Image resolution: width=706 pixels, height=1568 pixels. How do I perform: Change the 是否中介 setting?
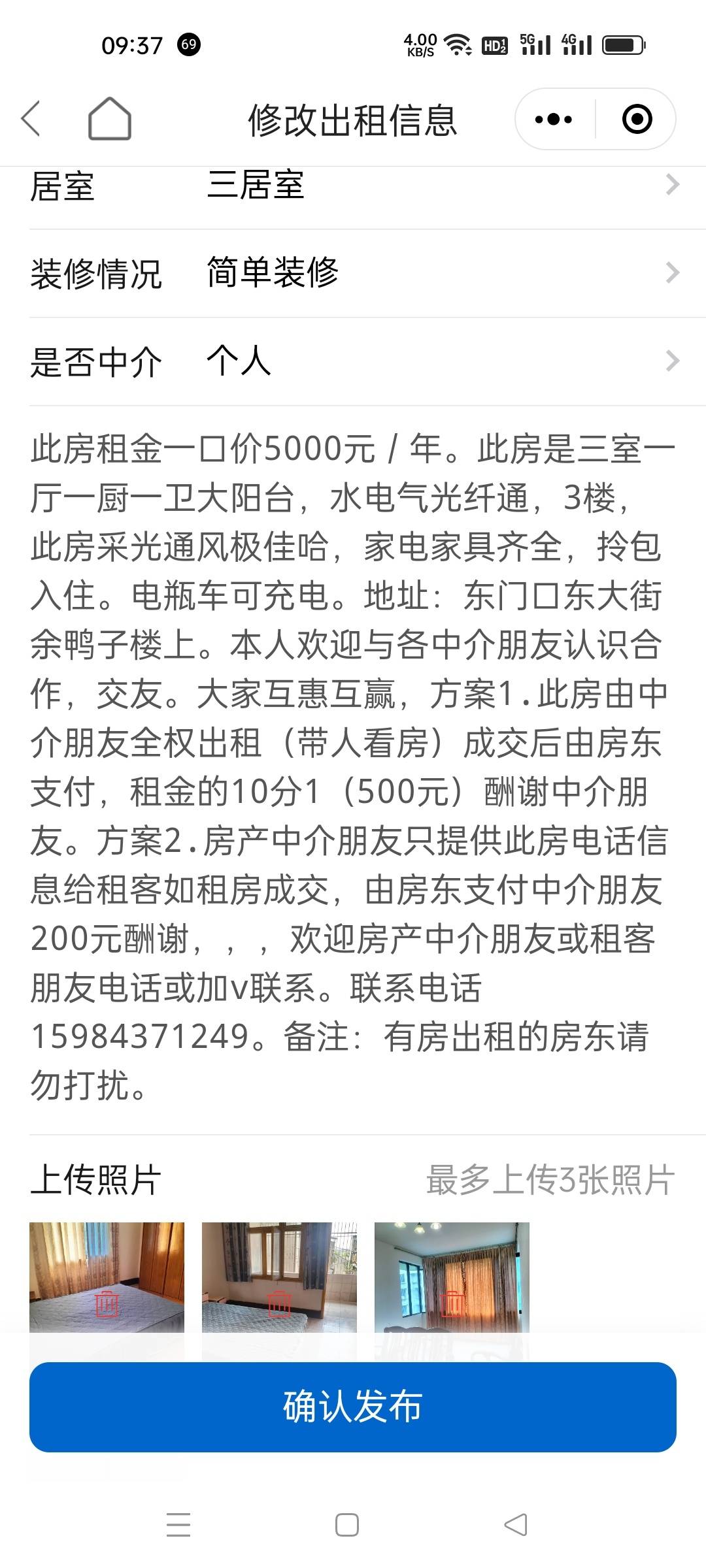[353, 361]
